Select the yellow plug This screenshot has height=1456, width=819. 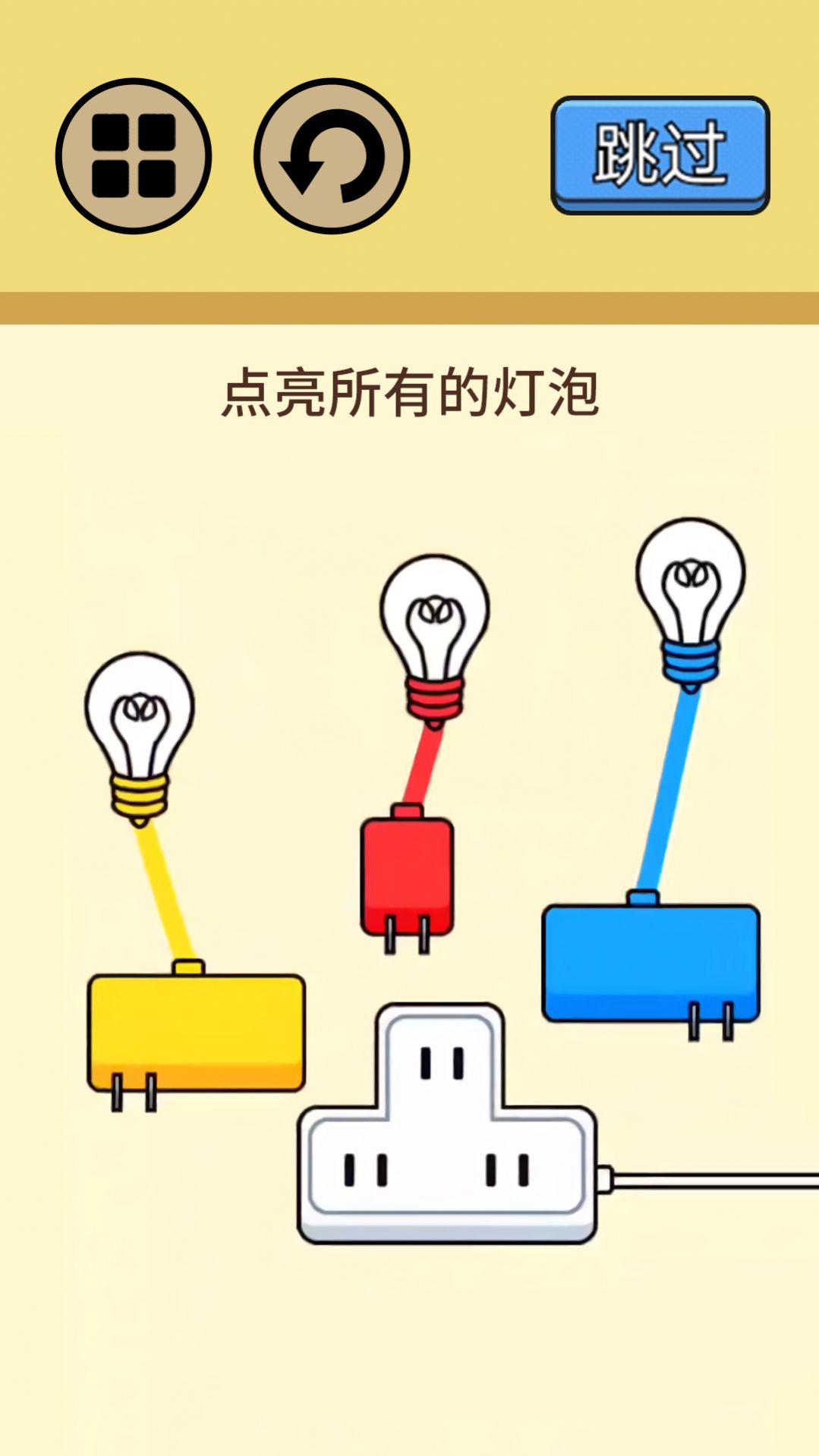click(x=197, y=1032)
